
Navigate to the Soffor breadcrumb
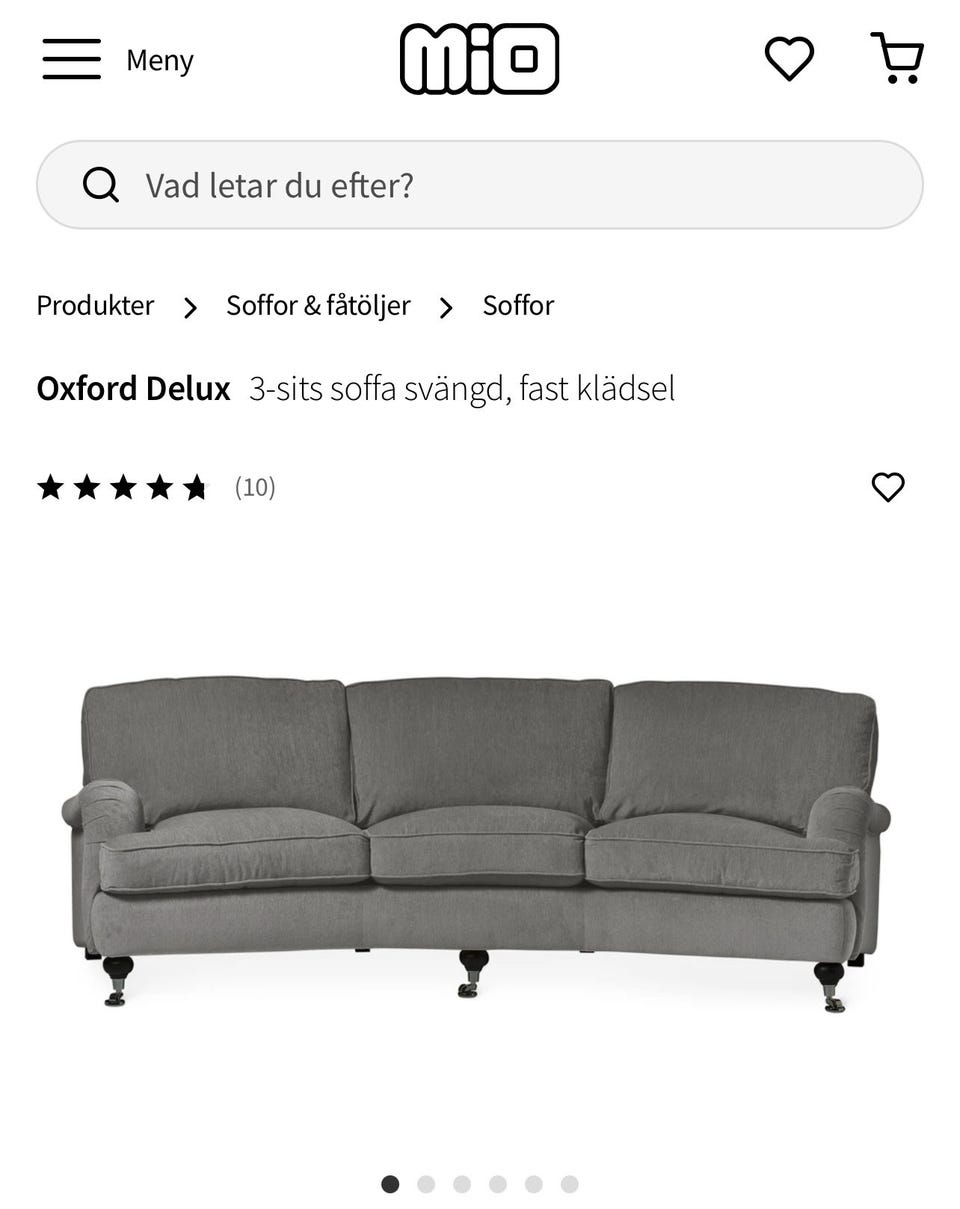tap(518, 305)
